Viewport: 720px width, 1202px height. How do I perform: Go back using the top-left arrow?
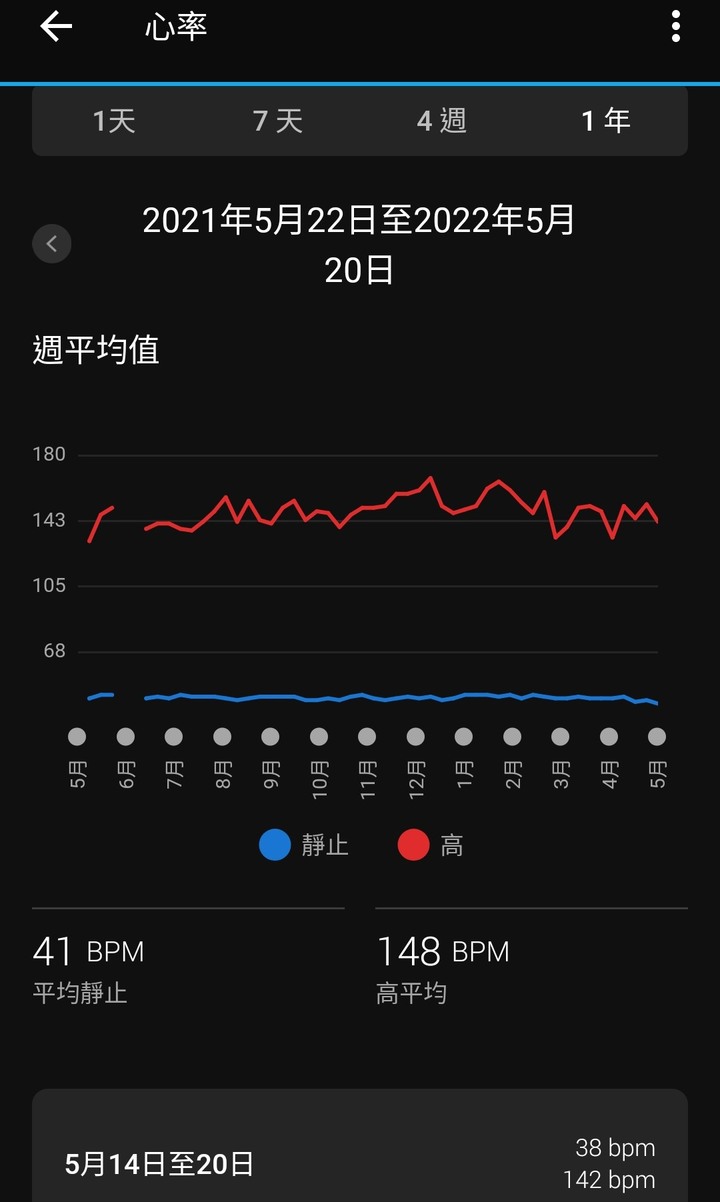coord(56,27)
